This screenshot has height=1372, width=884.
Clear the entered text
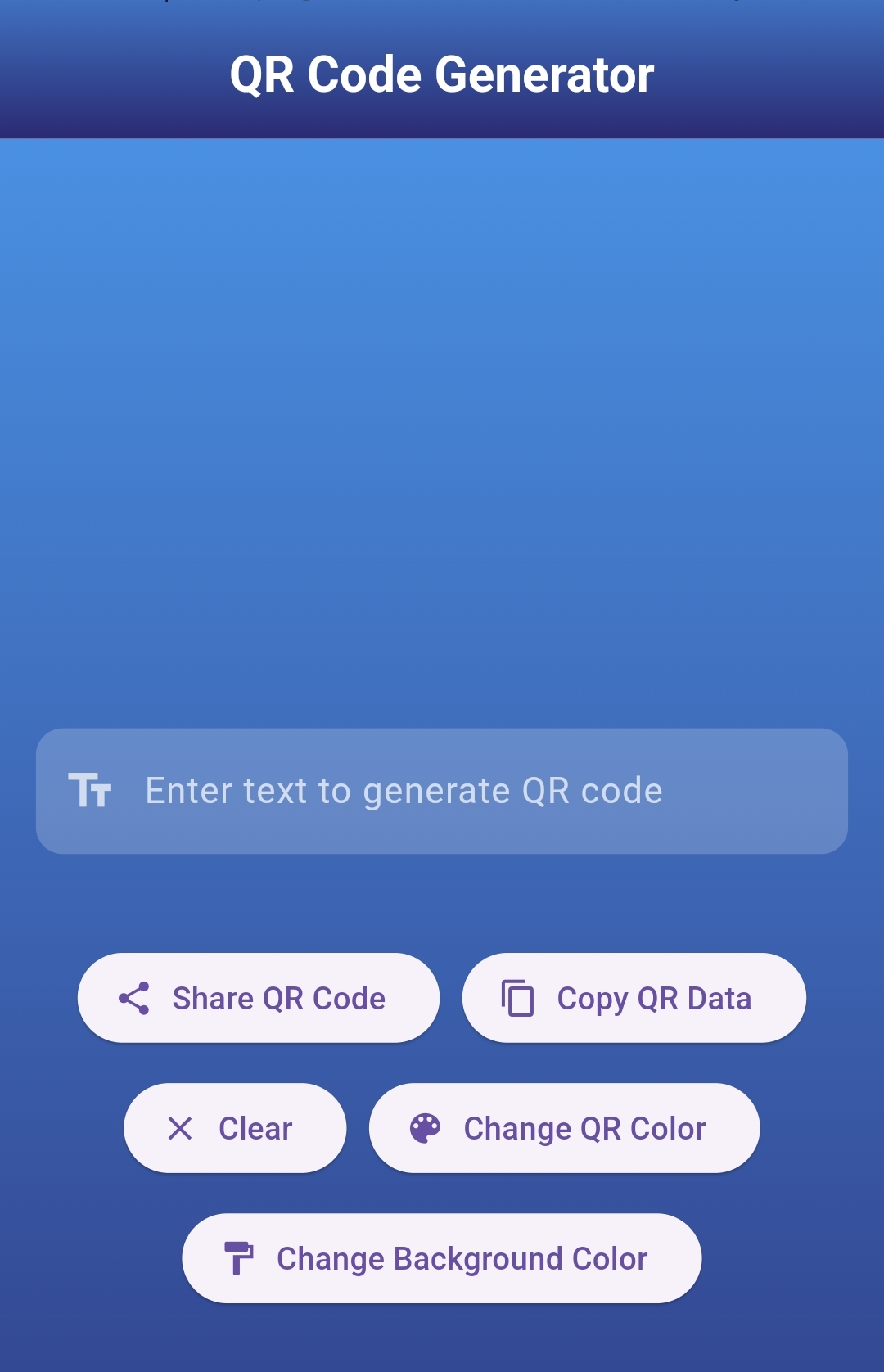(235, 1128)
